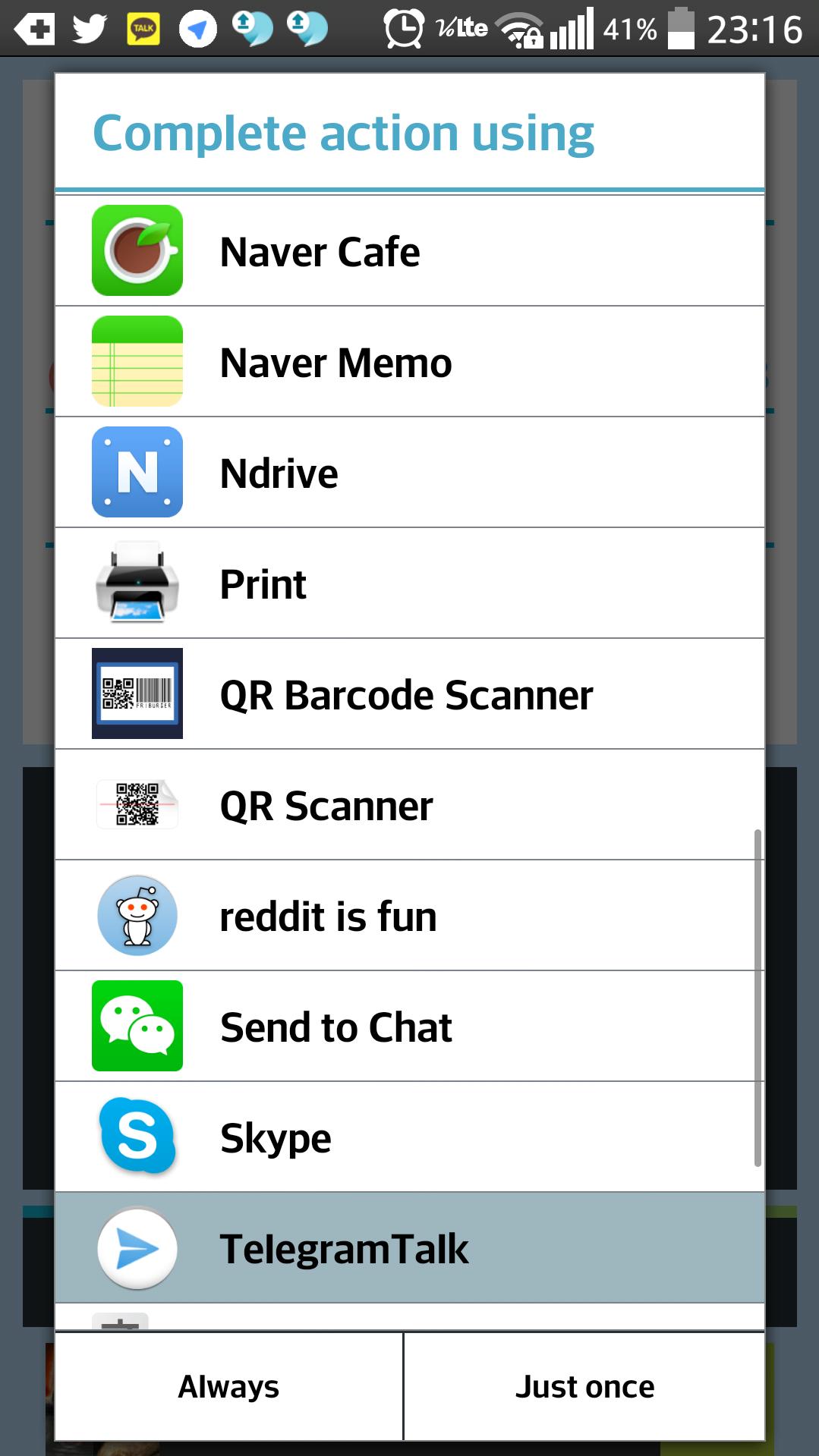
Task: Choose Skype from the app list
Action: pos(410,1137)
